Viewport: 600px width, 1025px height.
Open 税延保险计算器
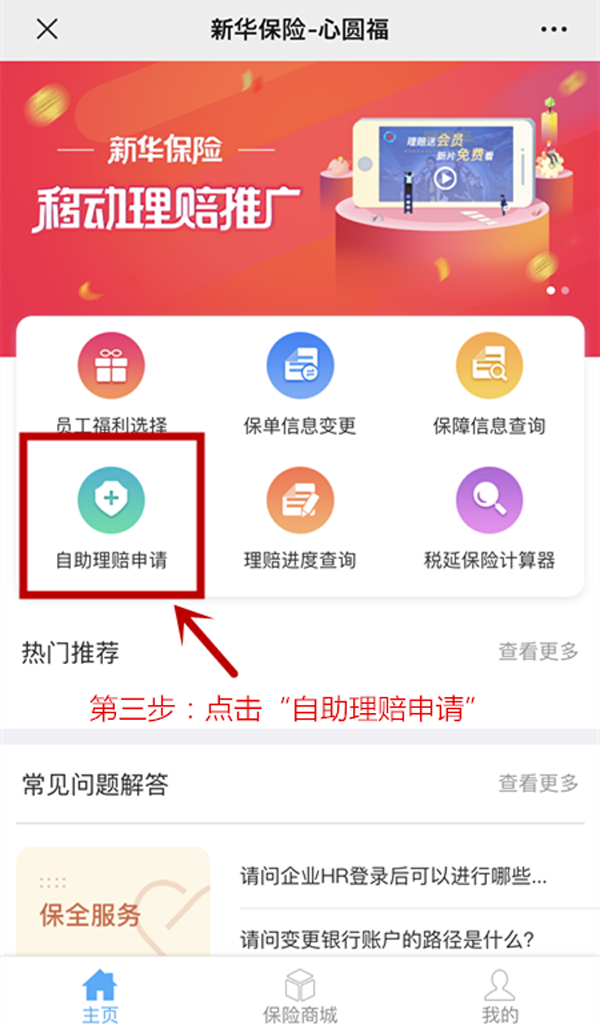tap(489, 517)
